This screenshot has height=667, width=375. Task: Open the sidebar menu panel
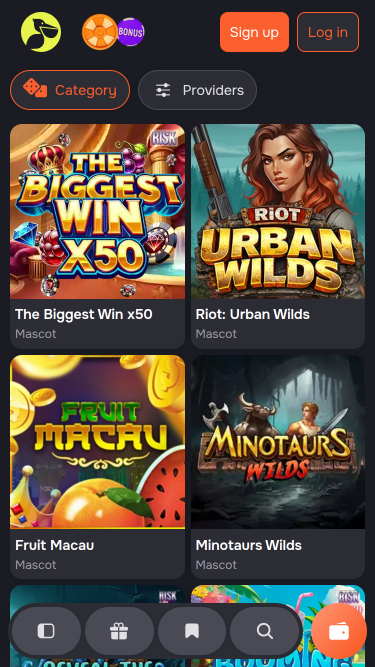click(x=46, y=631)
